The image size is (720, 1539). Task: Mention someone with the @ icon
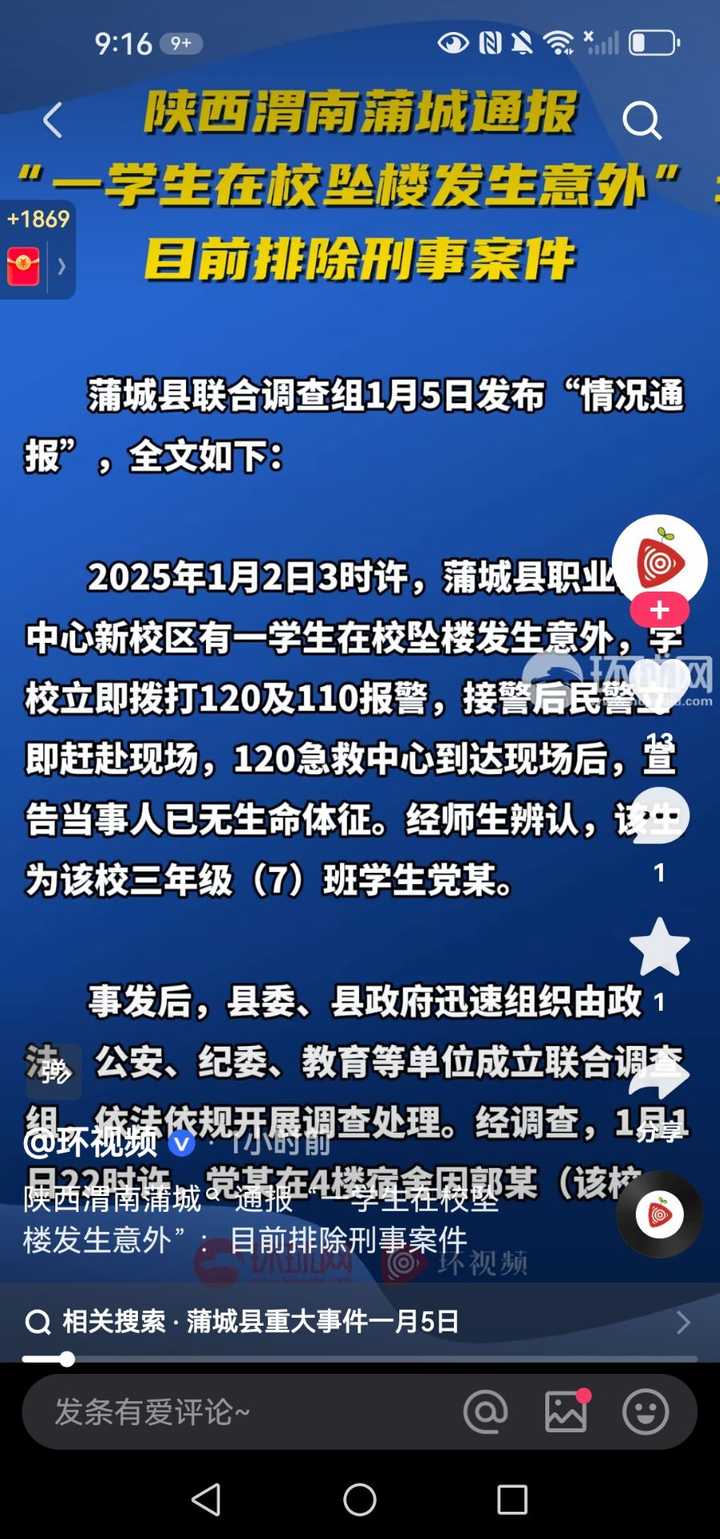point(486,1412)
